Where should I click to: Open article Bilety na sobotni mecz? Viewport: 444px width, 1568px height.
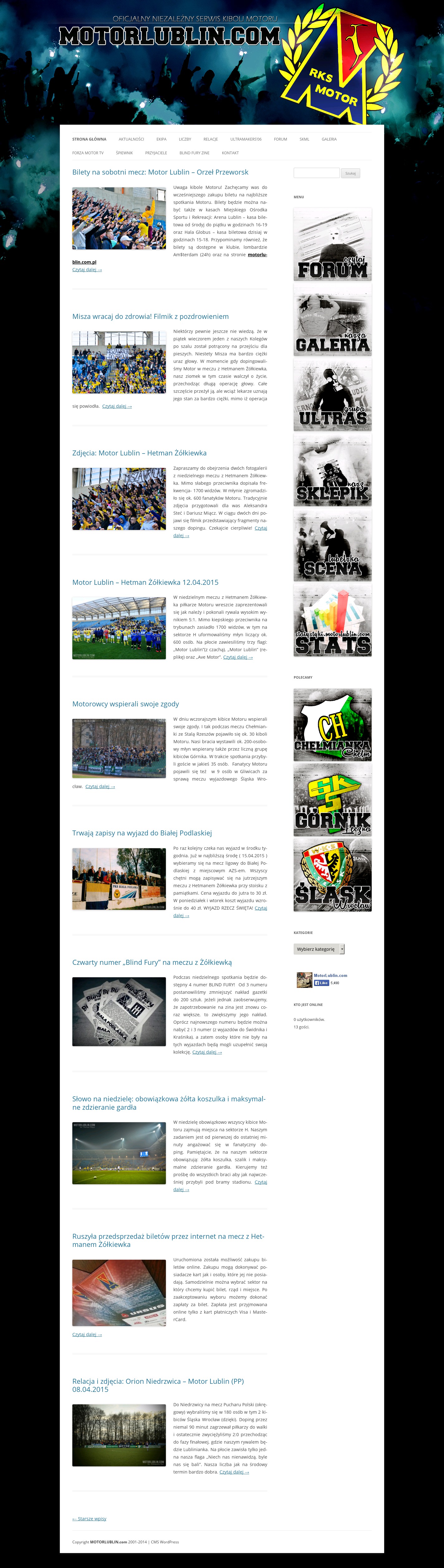[x=160, y=172]
